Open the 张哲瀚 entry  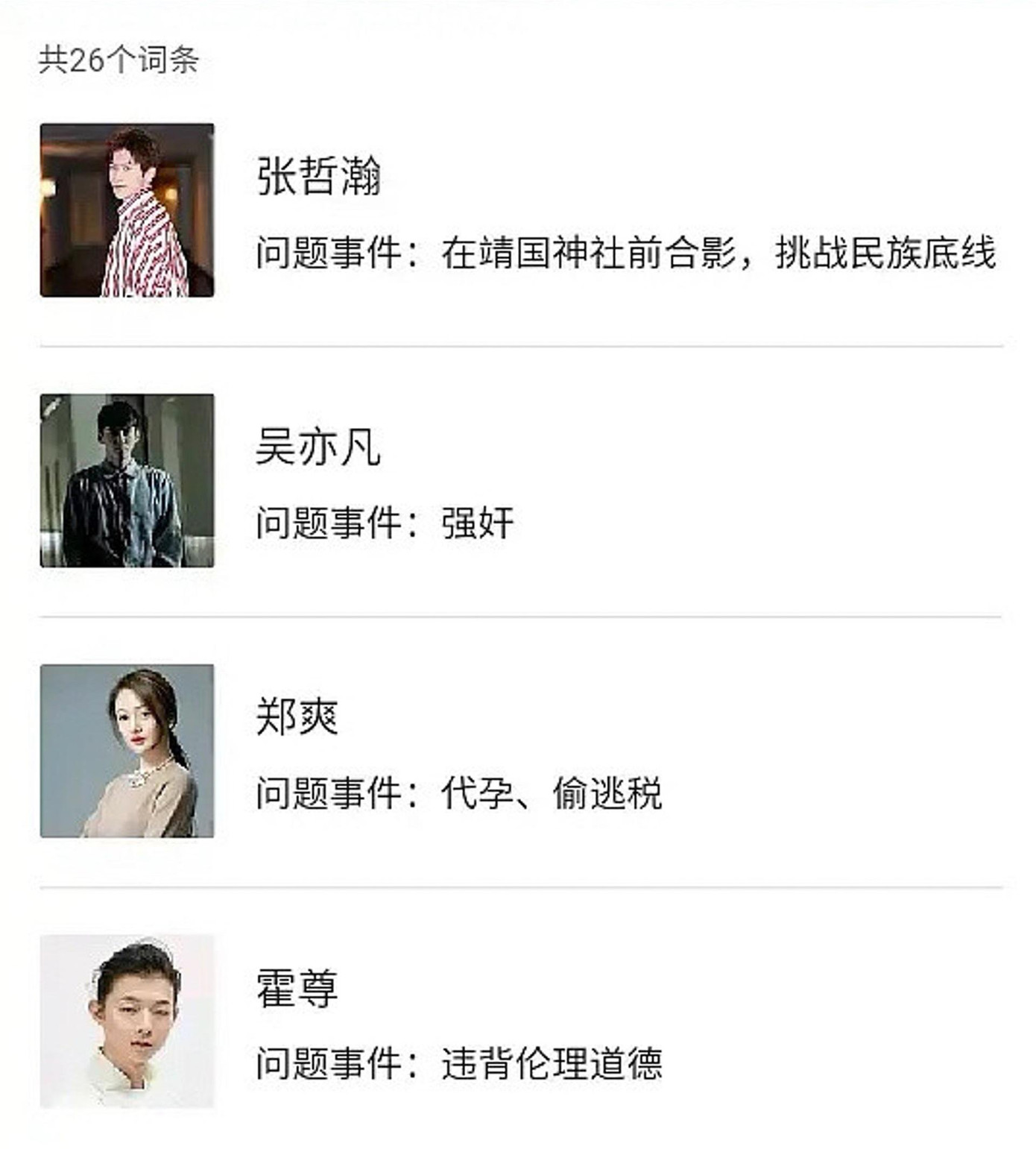(x=318, y=177)
